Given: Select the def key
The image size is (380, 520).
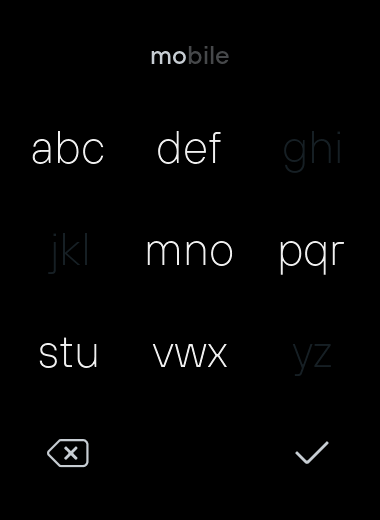Looking at the screenshot, I should coord(189,148).
